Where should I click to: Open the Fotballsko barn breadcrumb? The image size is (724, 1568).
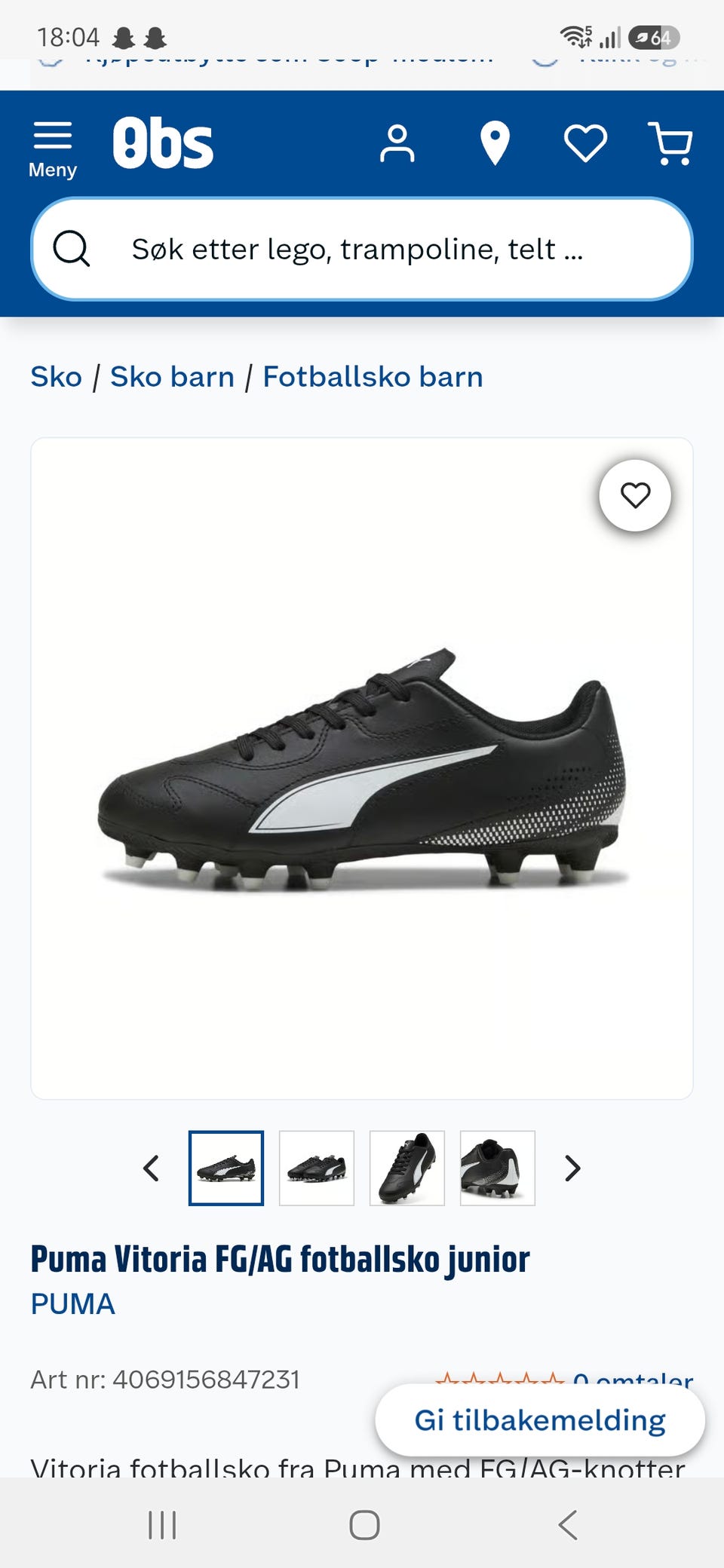[x=373, y=377]
